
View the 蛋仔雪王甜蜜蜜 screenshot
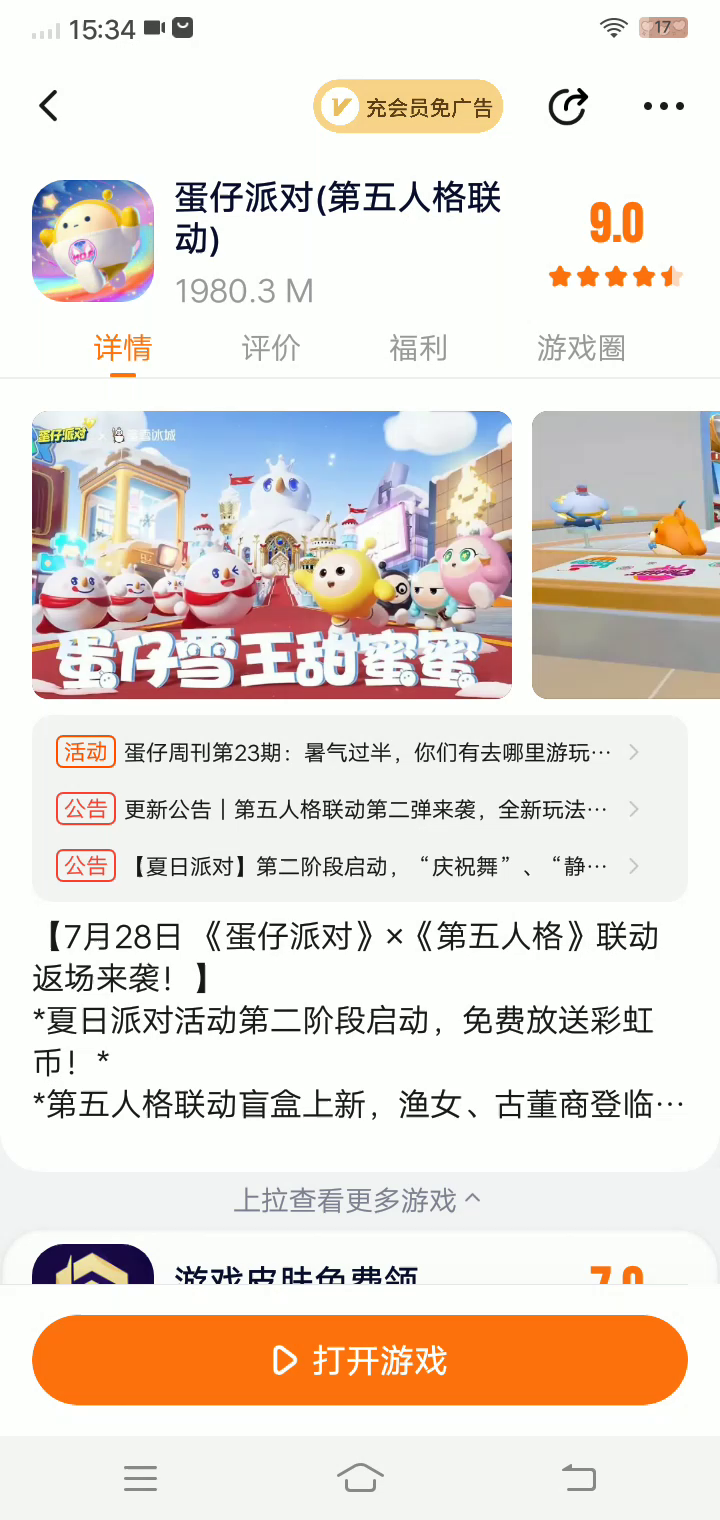click(x=272, y=555)
